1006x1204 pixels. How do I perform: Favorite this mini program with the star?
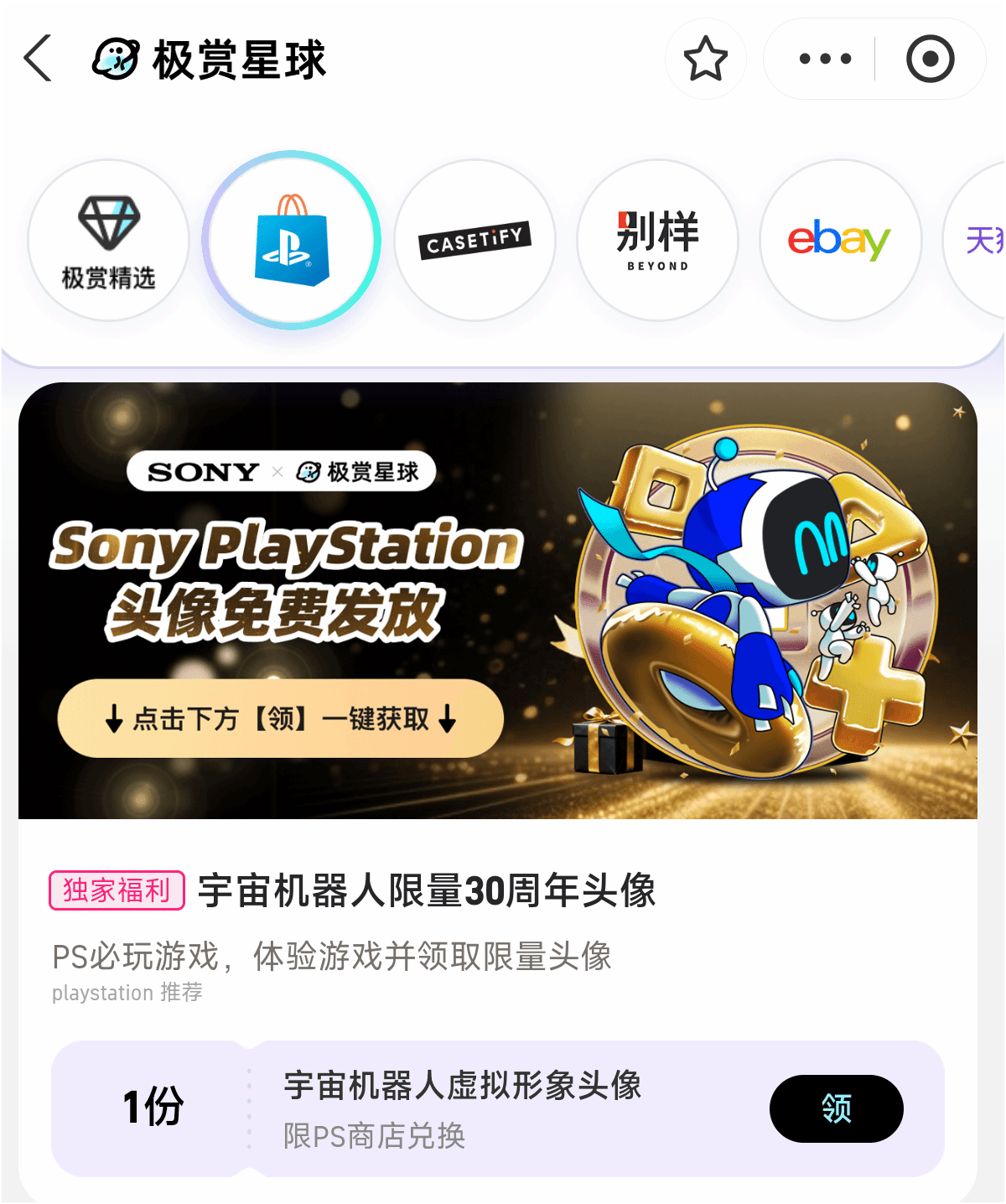(x=705, y=59)
